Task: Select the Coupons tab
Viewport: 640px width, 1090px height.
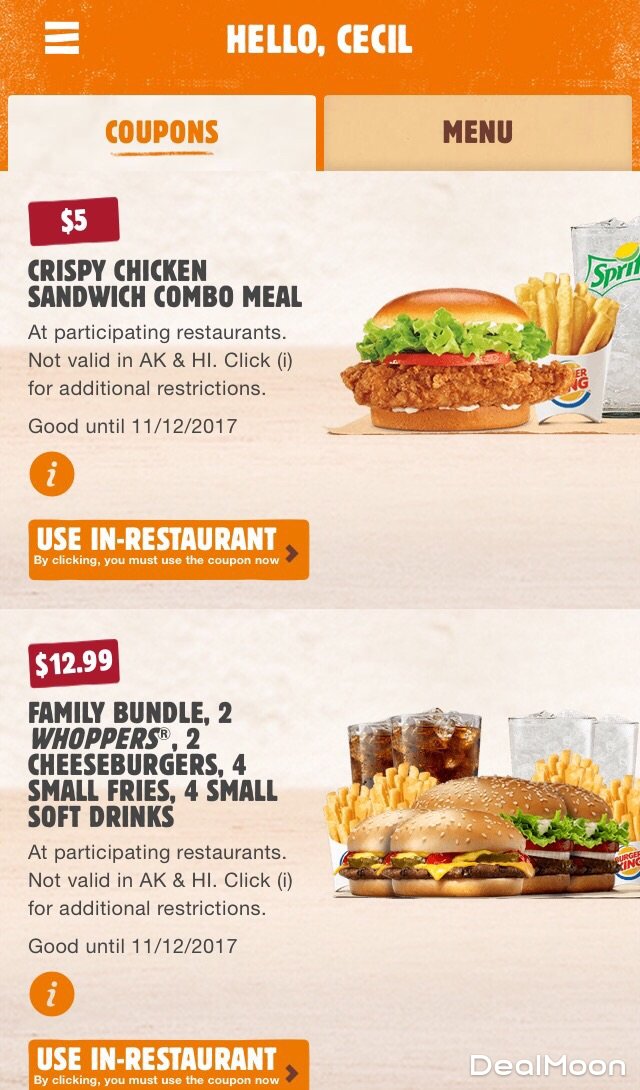Action: (161, 132)
